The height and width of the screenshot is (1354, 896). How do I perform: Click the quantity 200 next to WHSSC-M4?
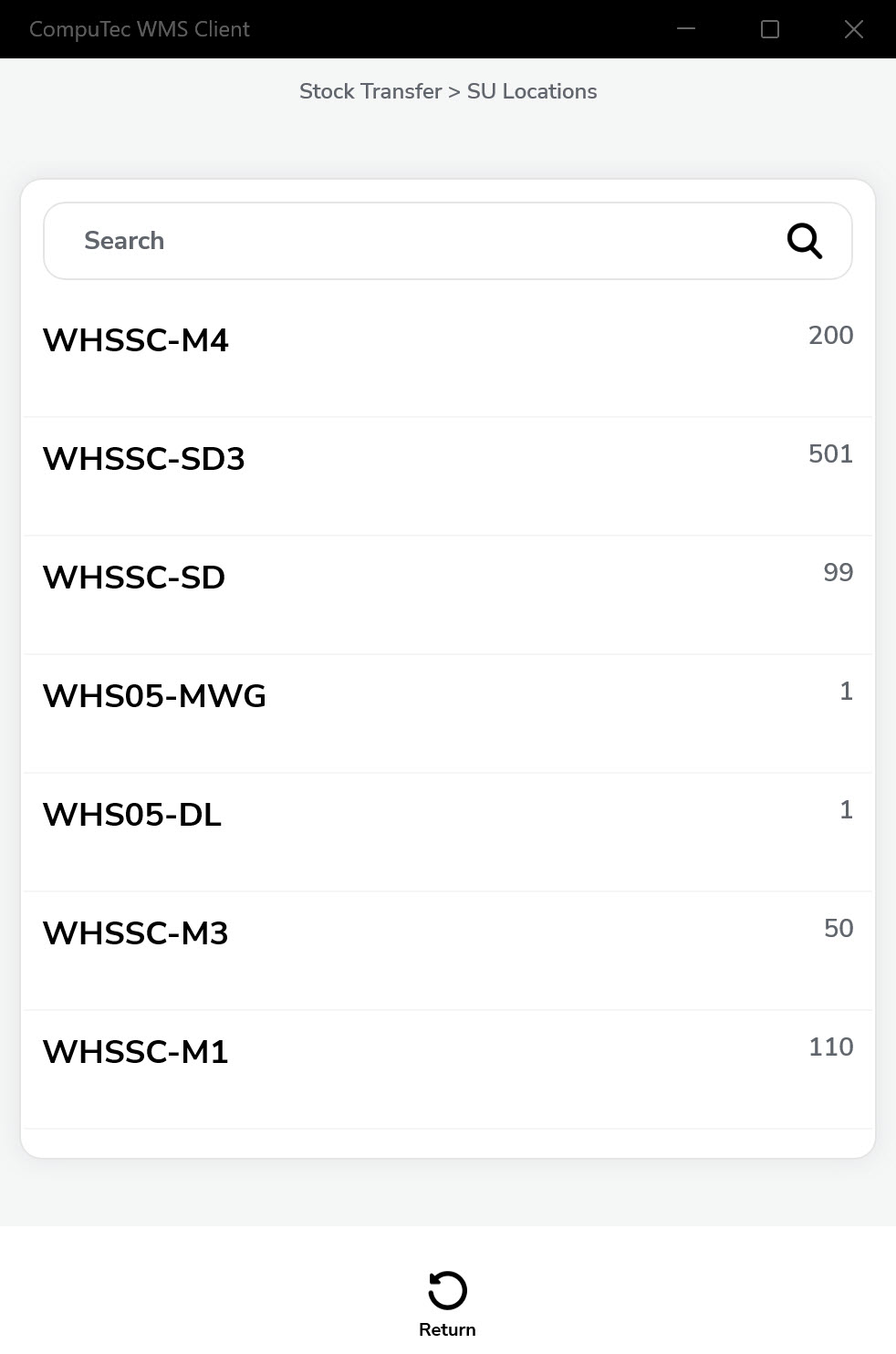click(x=829, y=335)
